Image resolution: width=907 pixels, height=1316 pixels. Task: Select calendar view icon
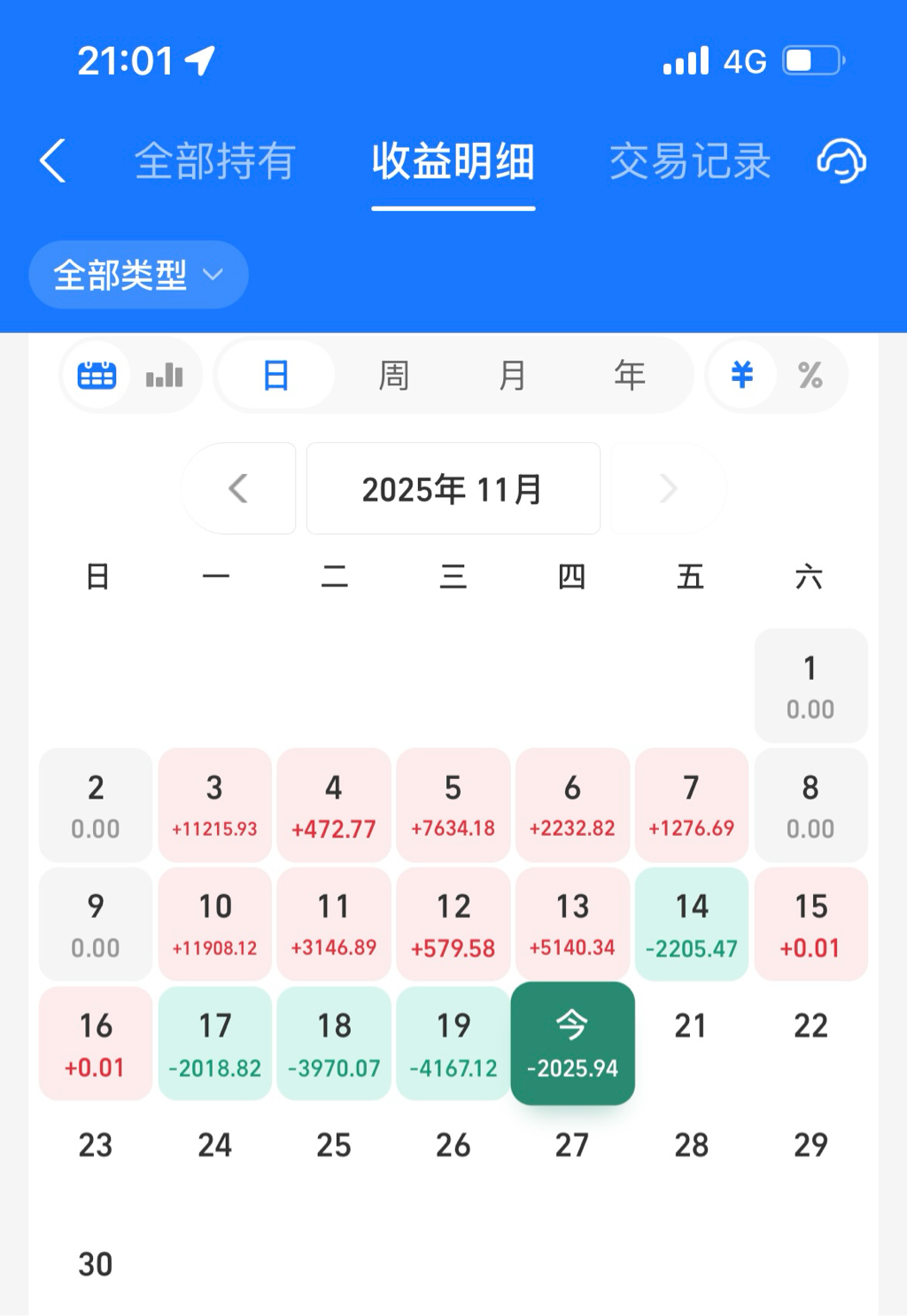97,376
